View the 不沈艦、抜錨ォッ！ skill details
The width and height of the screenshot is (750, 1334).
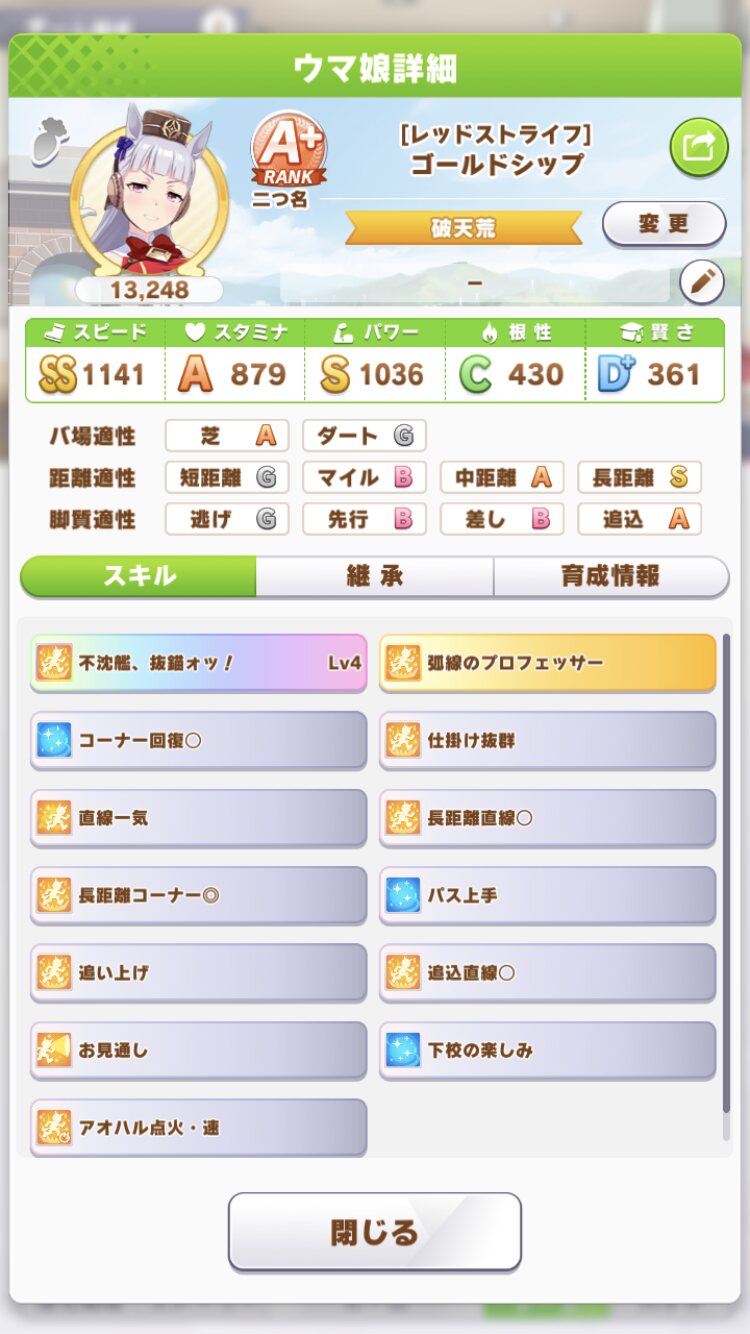(x=198, y=662)
